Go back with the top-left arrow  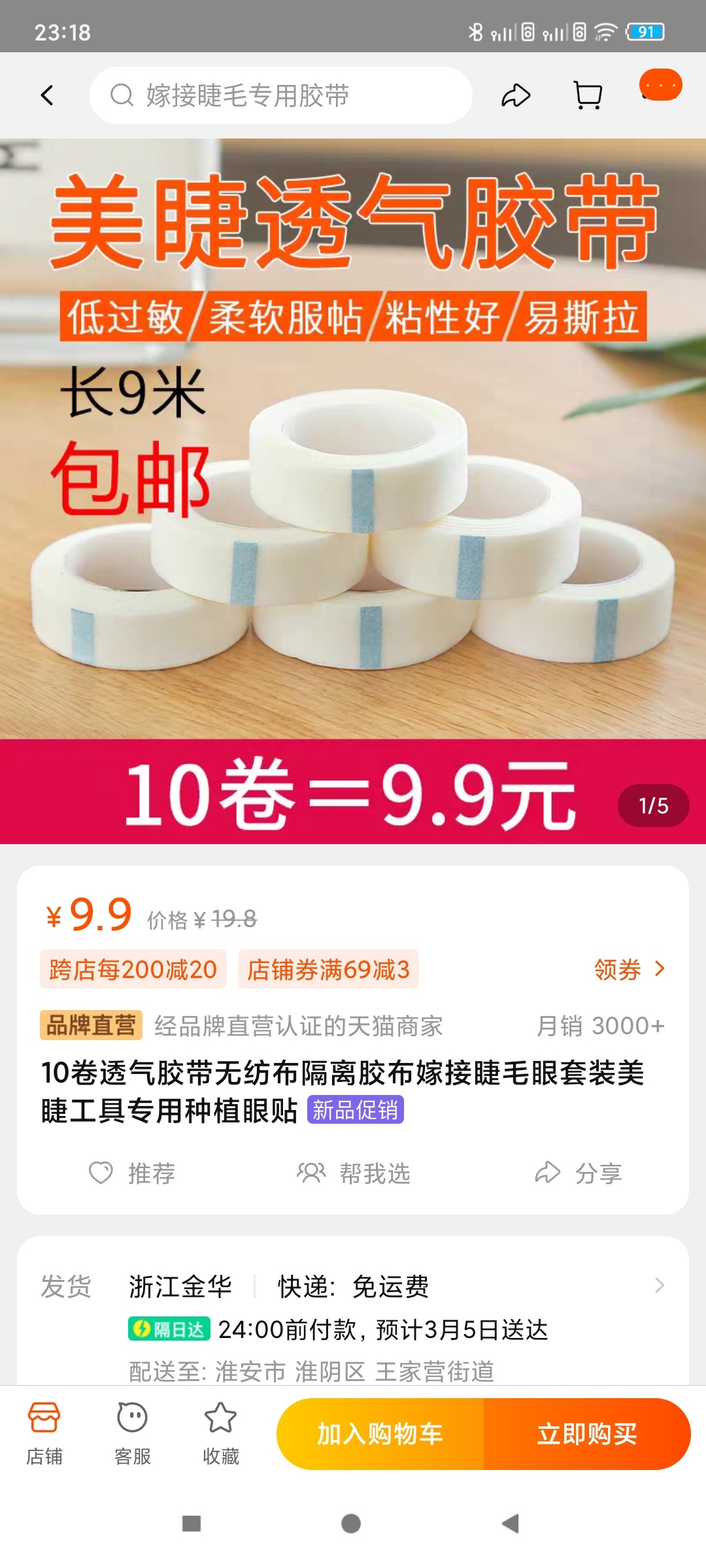tap(47, 95)
